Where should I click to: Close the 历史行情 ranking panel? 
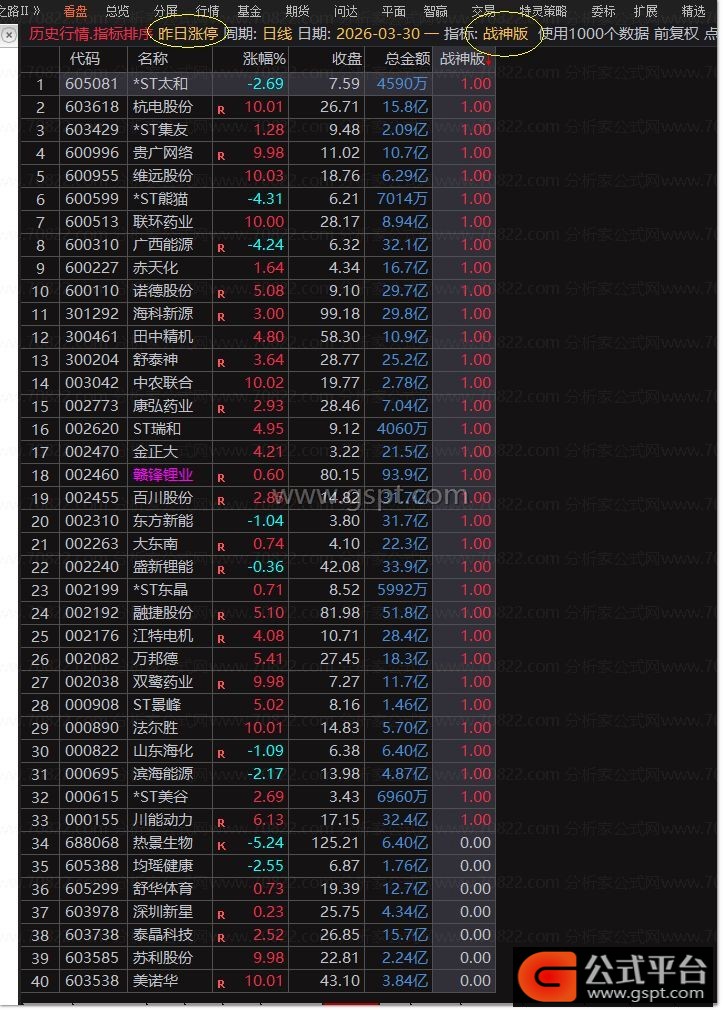click(9, 34)
